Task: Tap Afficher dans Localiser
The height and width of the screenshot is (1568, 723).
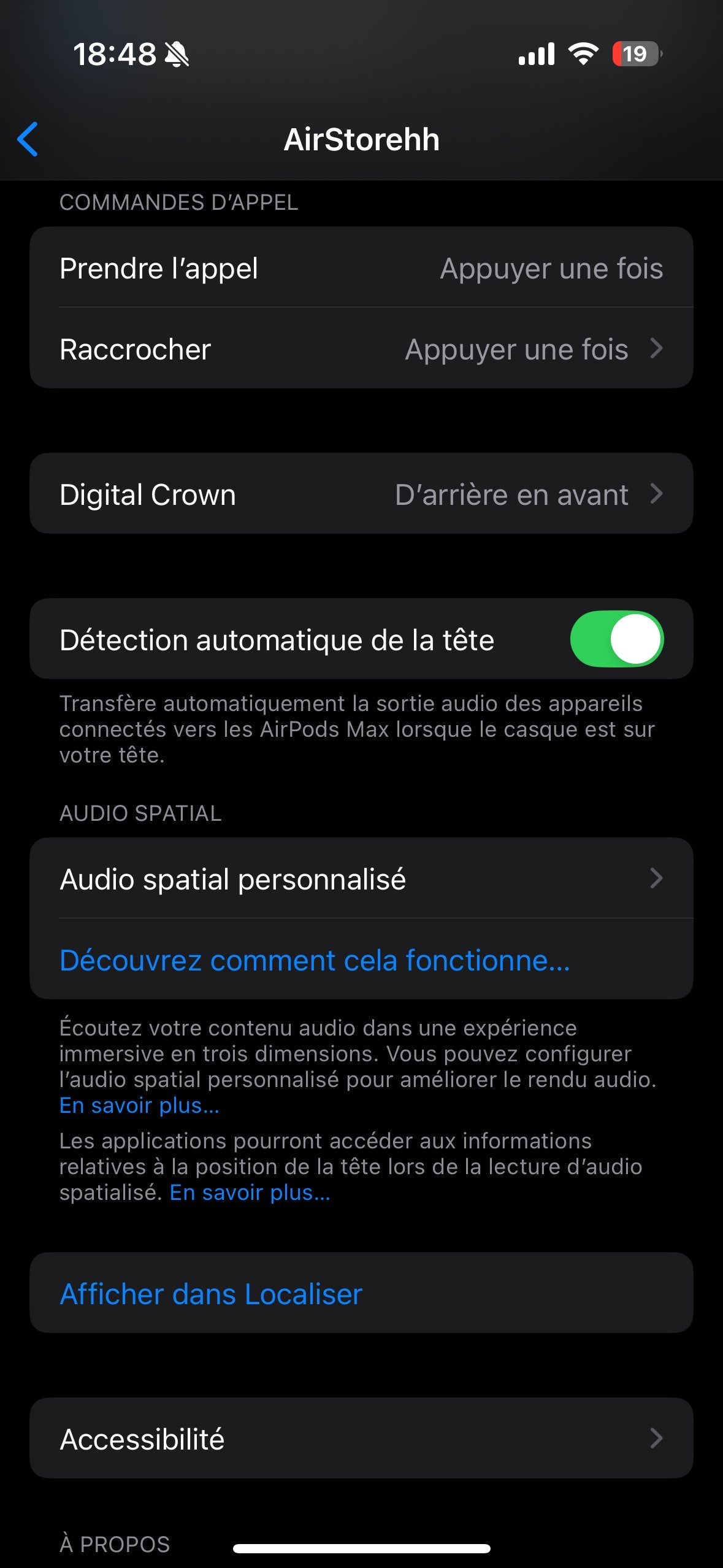Action: click(x=211, y=1294)
